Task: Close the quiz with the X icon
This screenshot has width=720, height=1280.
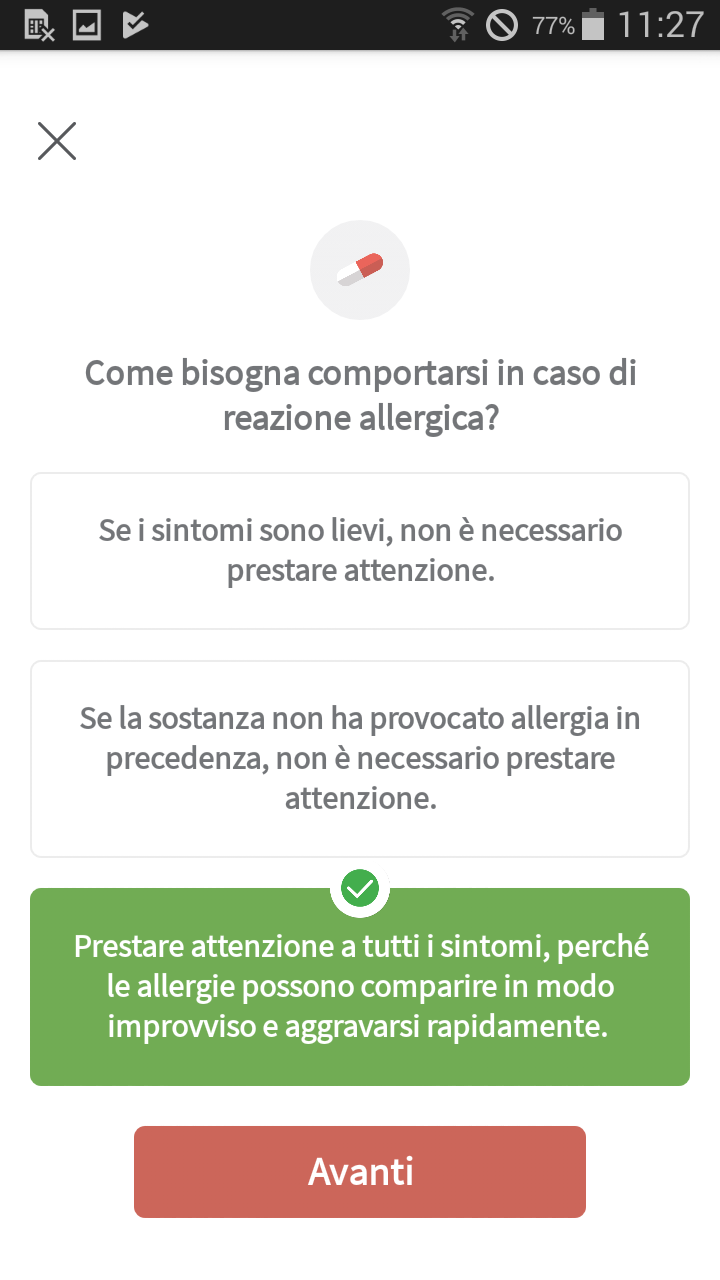Action: [x=57, y=141]
